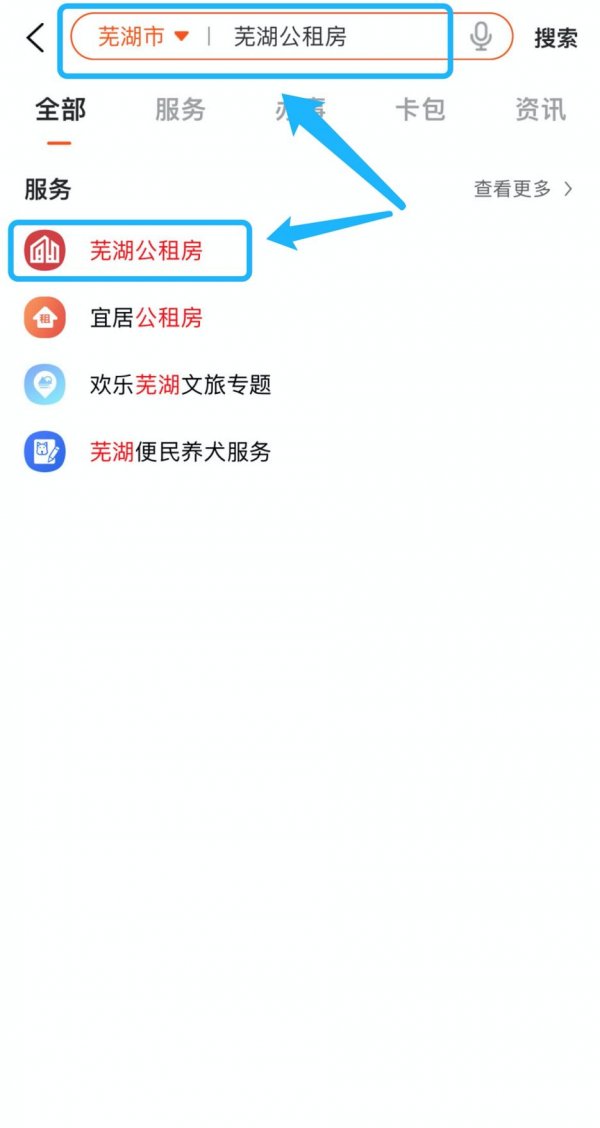
Task: Open 查看更多 for services
Action: click(x=523, y=189)
